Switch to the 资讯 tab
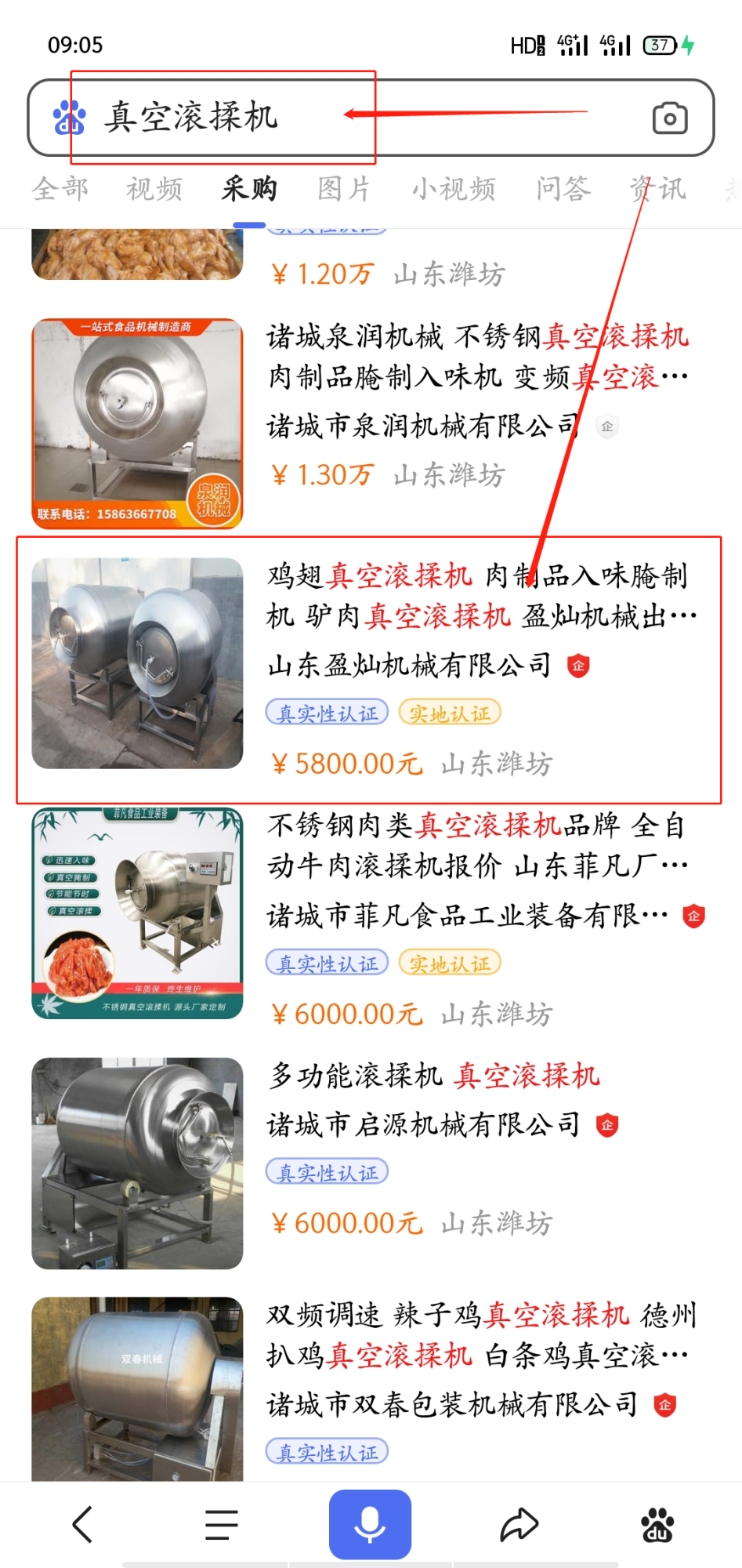The width and height of the screenshot is (742, 1568). click(657, 189)
